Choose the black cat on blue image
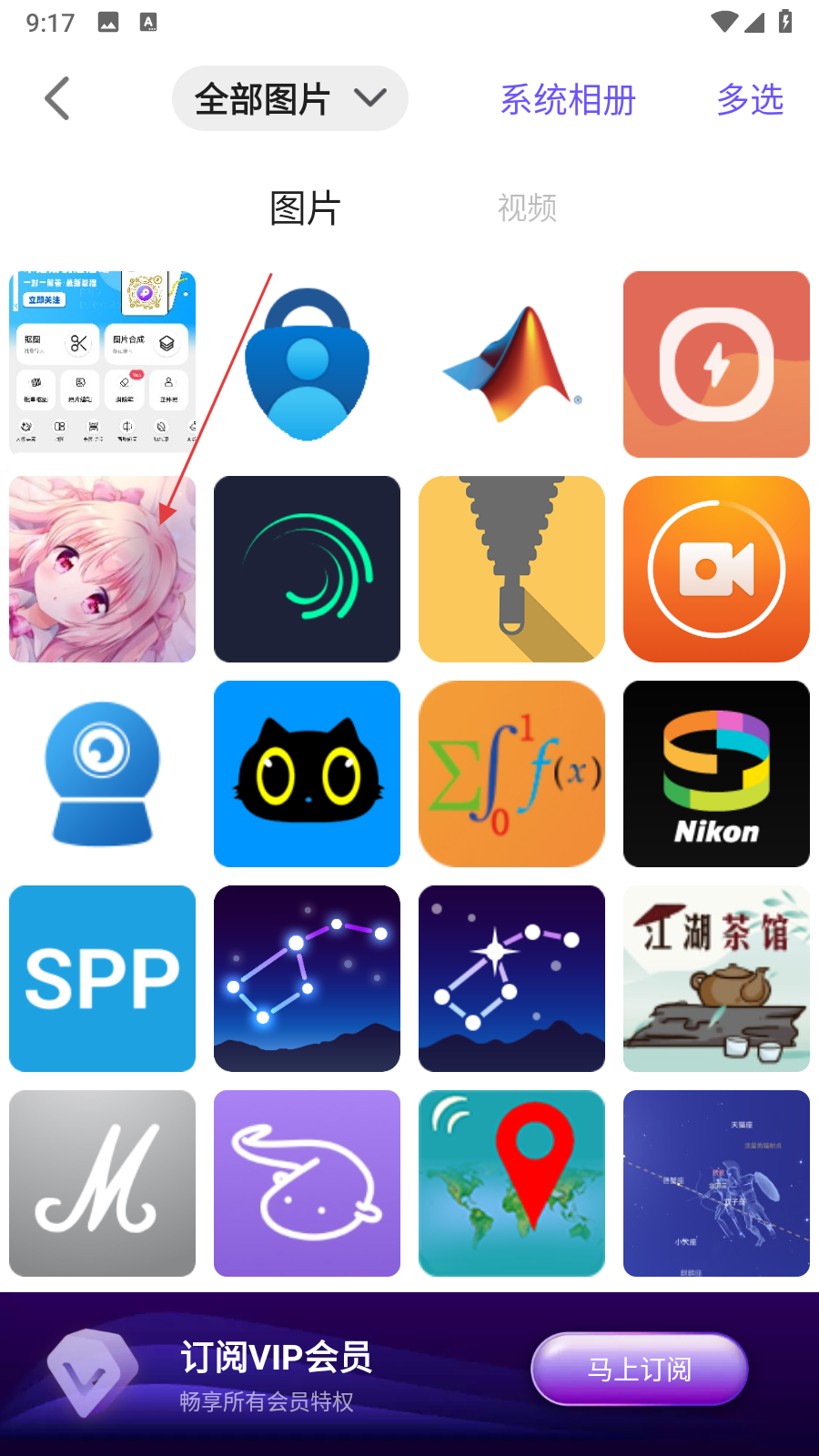Image resolution: width=819 pixels, height=1456 pixels. (x=307, y=773)
